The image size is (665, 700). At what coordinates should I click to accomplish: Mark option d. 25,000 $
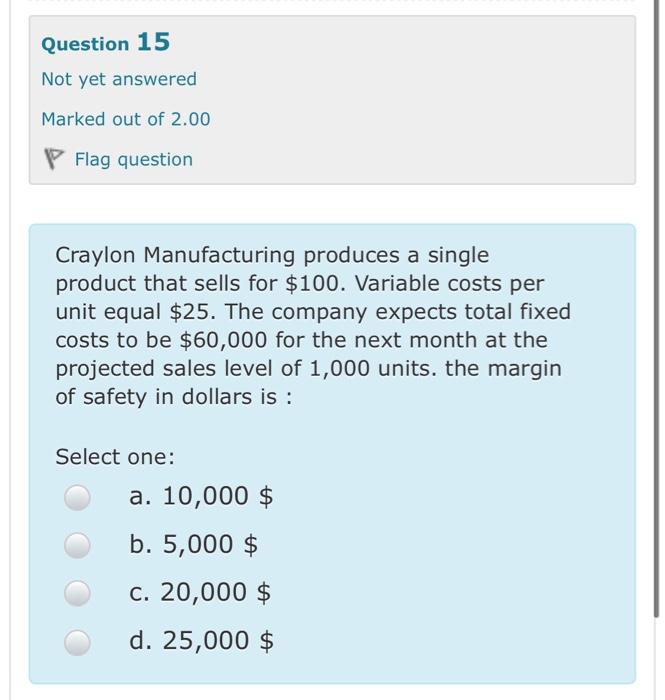tap(78, 641)
